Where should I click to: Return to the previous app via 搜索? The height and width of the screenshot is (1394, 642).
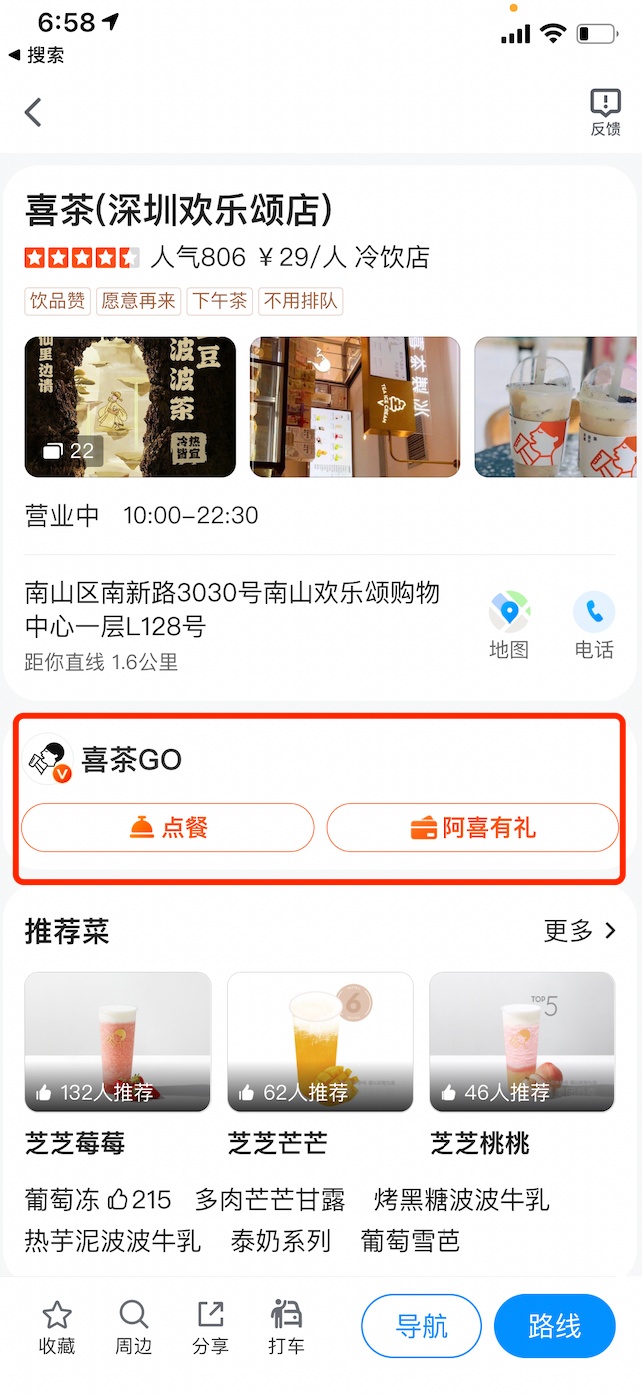pos(36,55)
